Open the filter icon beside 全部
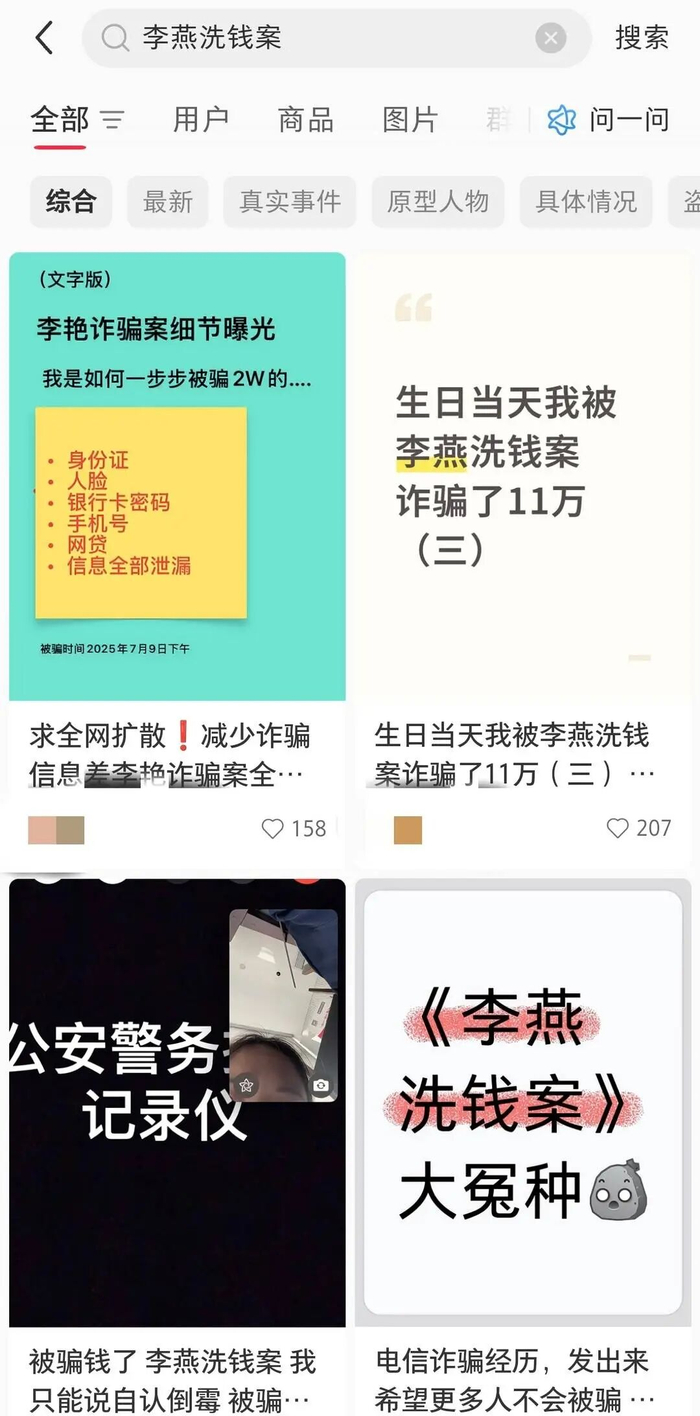The width and height of the screenshot is (700, 1416). point(113,121)
